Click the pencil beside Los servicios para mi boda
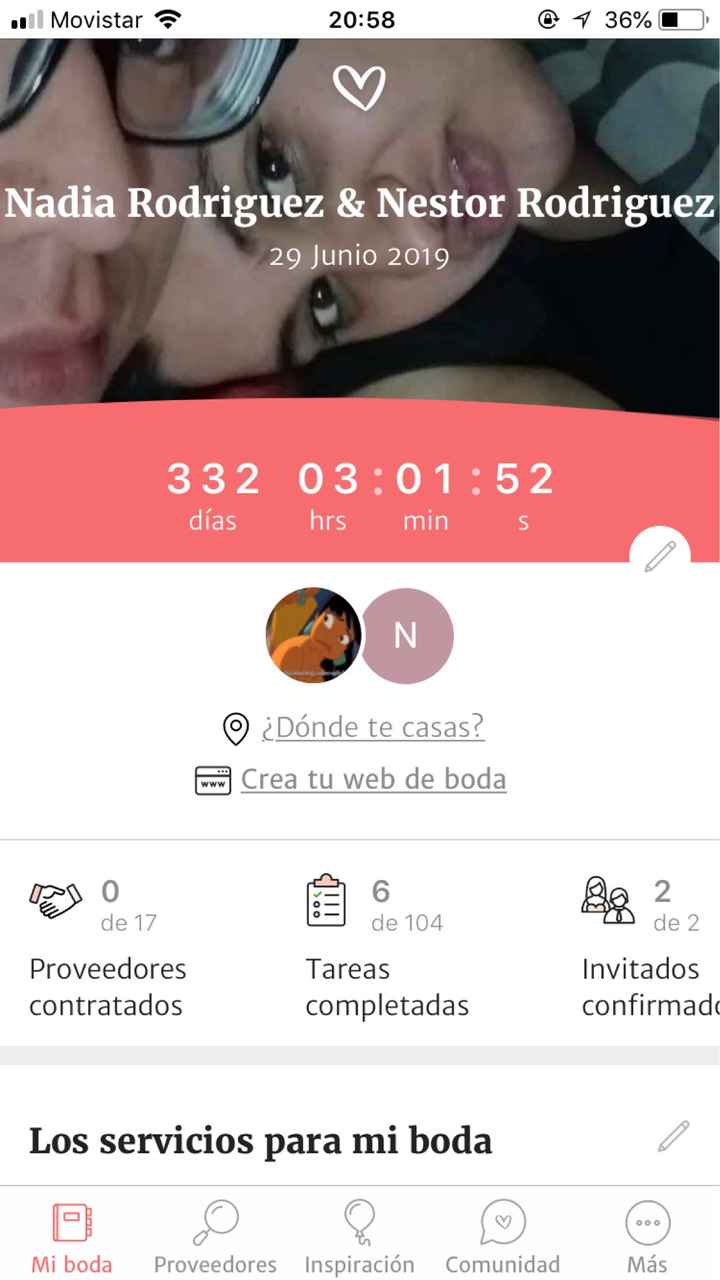This screenshot has width=720, height=1280. [674, 1137]
